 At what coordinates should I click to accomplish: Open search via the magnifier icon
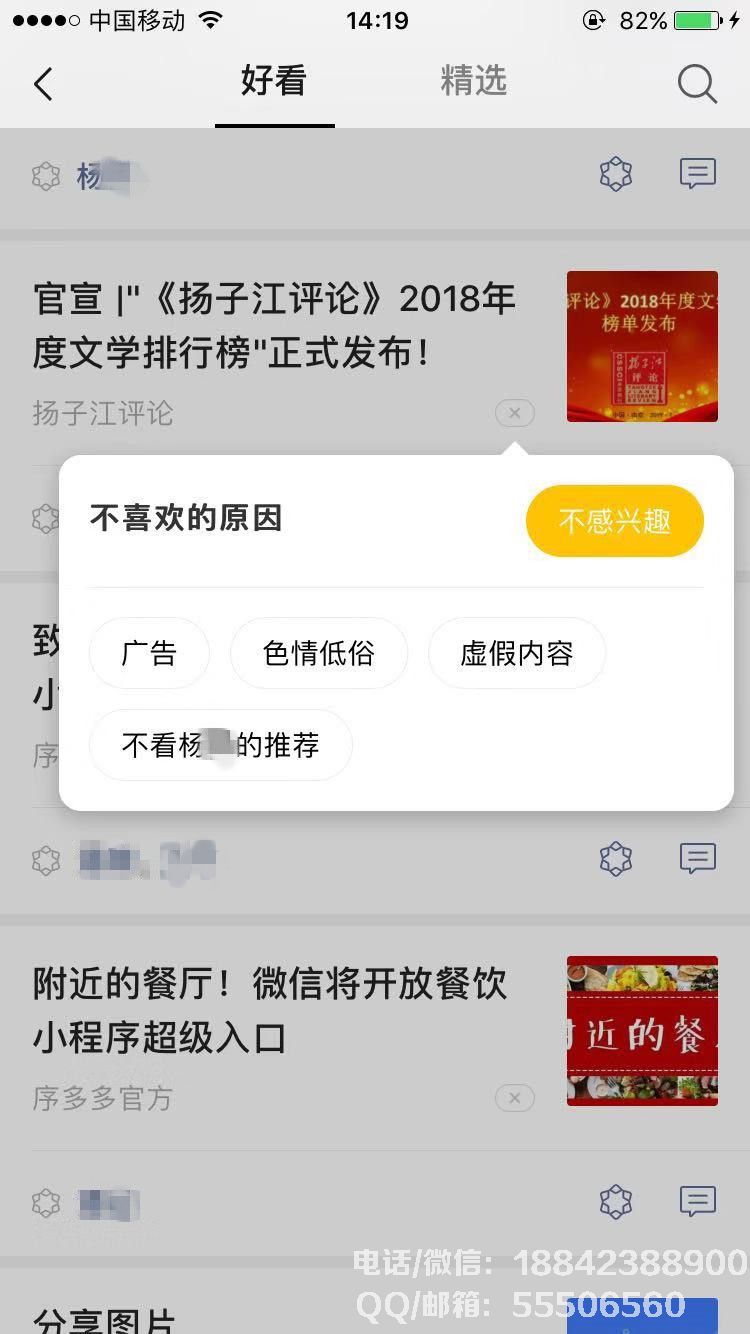click(x=697, y=84)
